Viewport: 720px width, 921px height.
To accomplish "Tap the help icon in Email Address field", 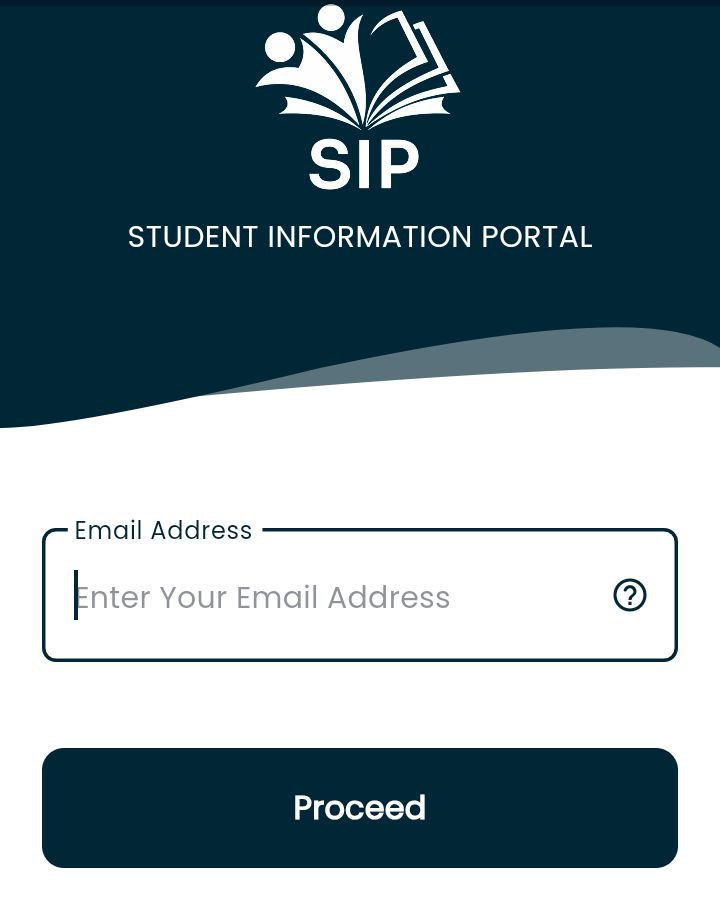I will click(x=630, y=596).
